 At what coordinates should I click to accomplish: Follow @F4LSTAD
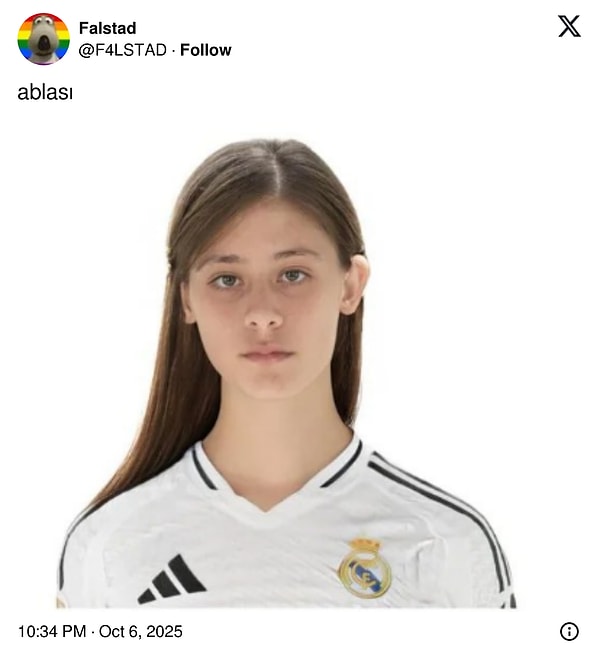205,50
